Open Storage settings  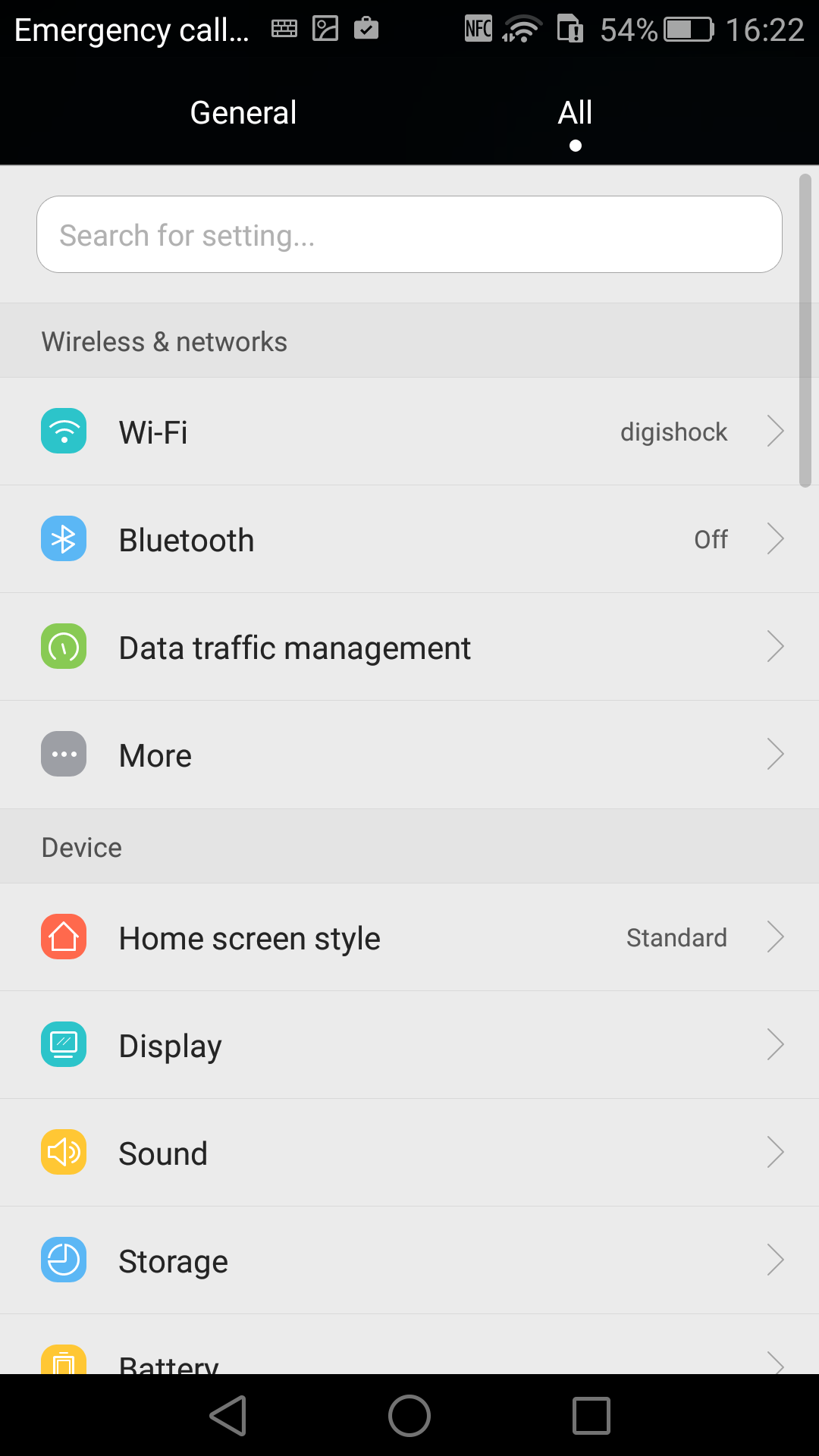[409, 1260]
